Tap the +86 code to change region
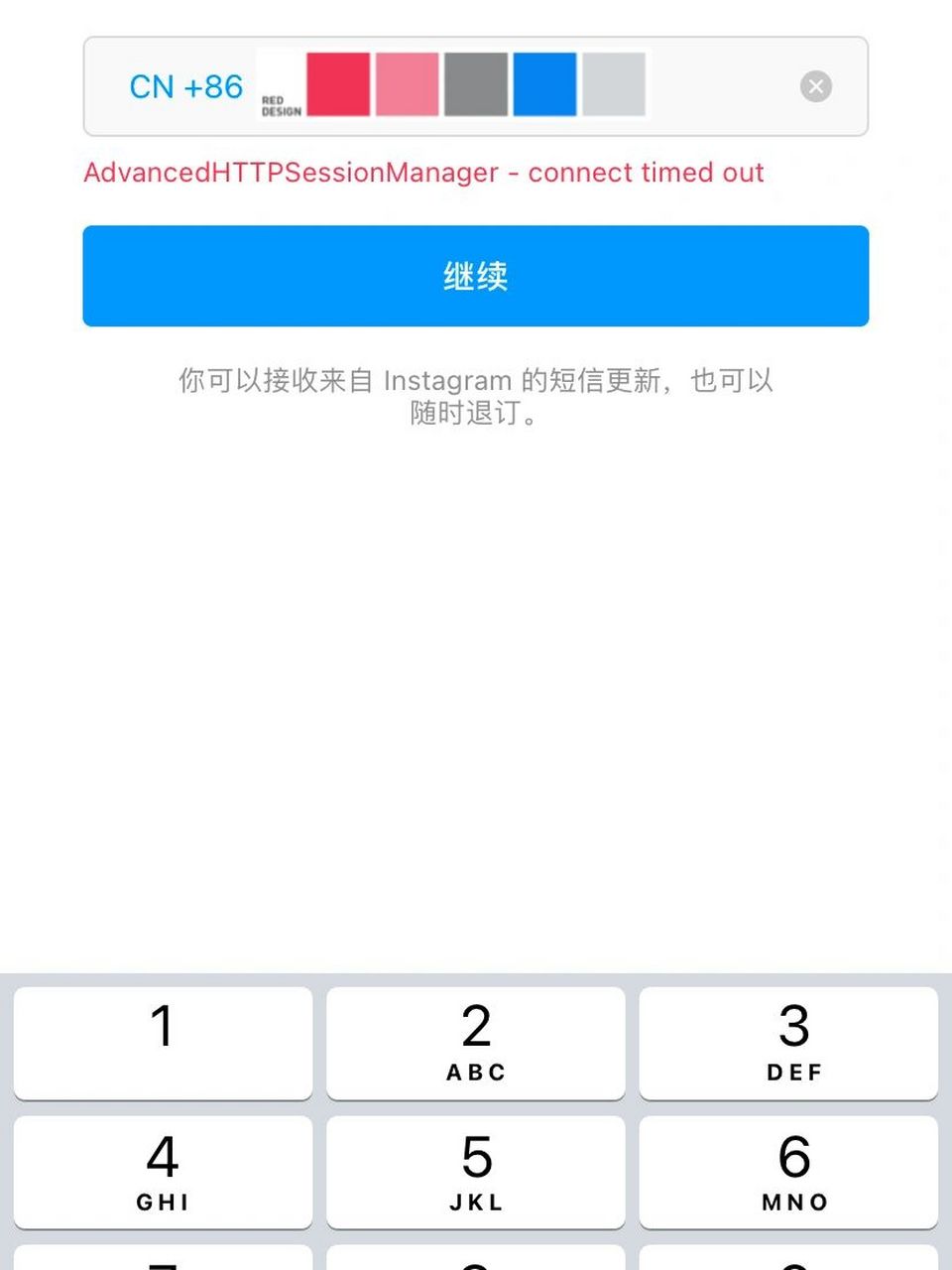The image size is (952, 1270). 214,86
